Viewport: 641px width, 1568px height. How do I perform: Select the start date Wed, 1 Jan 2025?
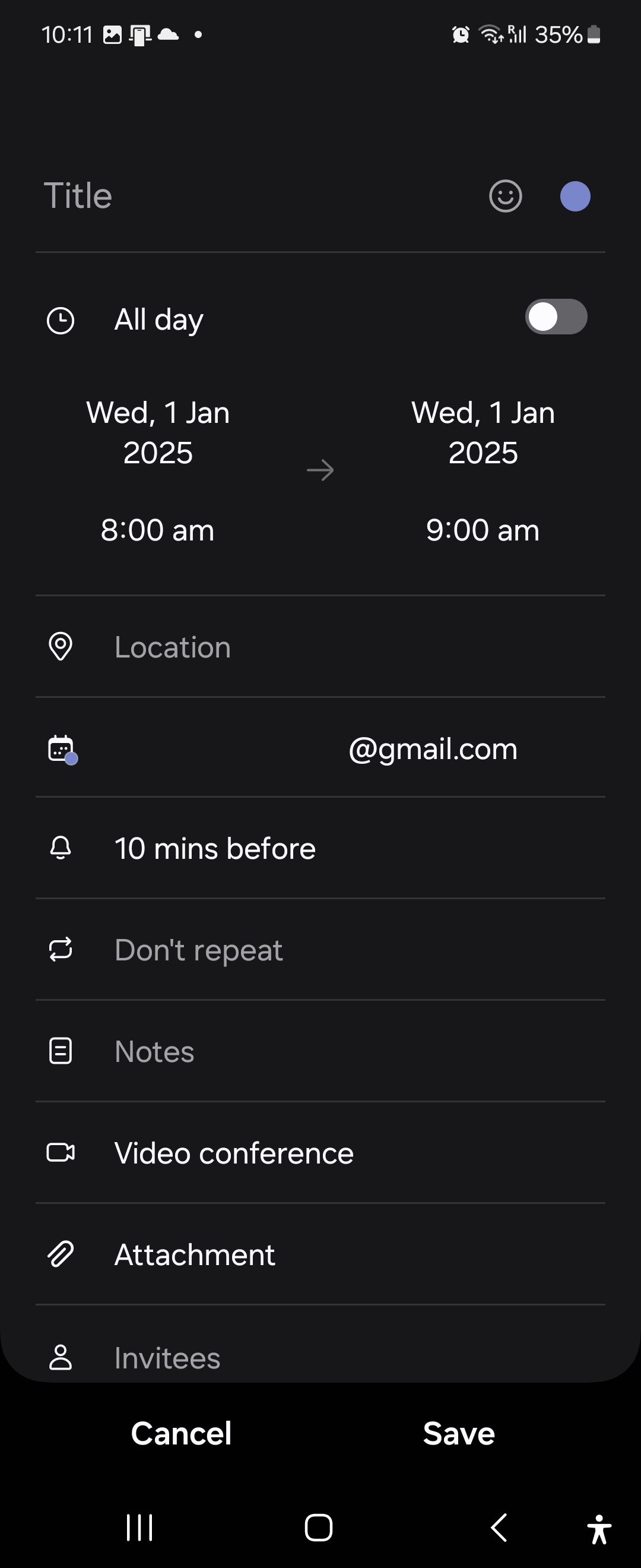tap(158, 432)
